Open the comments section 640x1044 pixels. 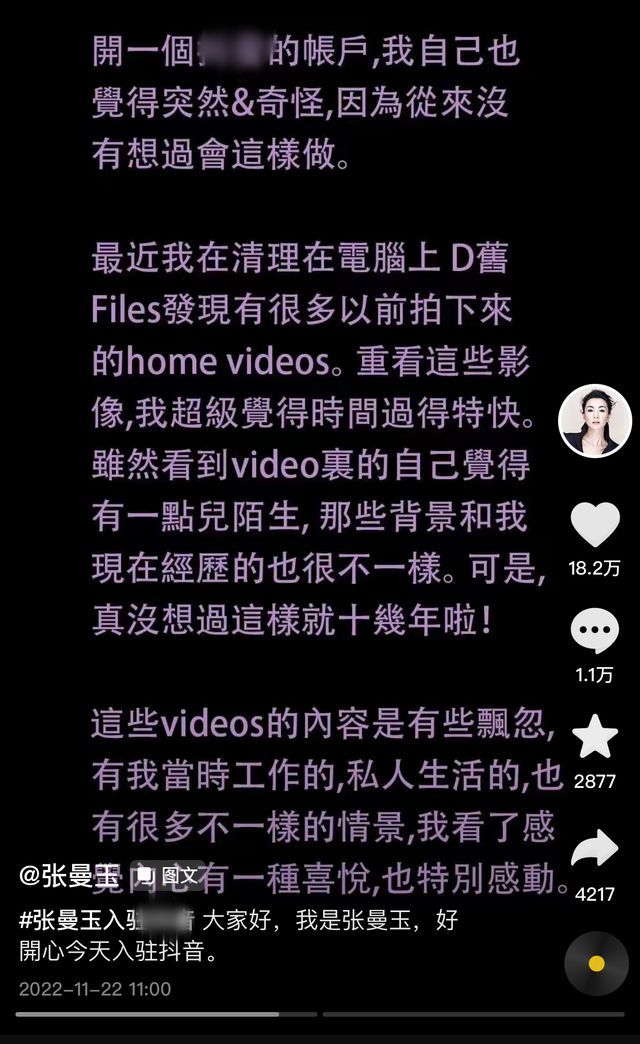point(595,633)
